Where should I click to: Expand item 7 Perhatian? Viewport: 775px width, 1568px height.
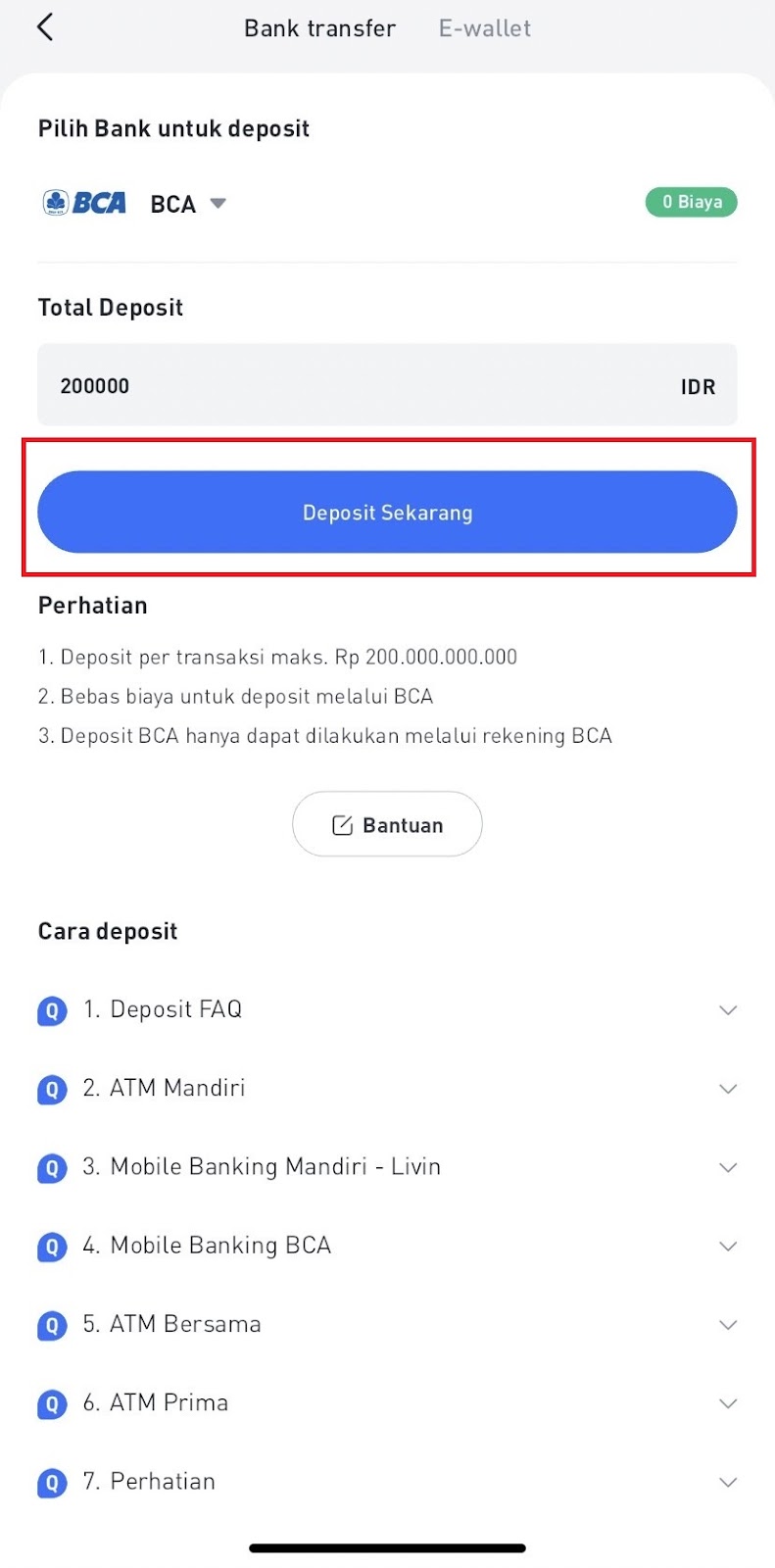tap(387, 1482)
